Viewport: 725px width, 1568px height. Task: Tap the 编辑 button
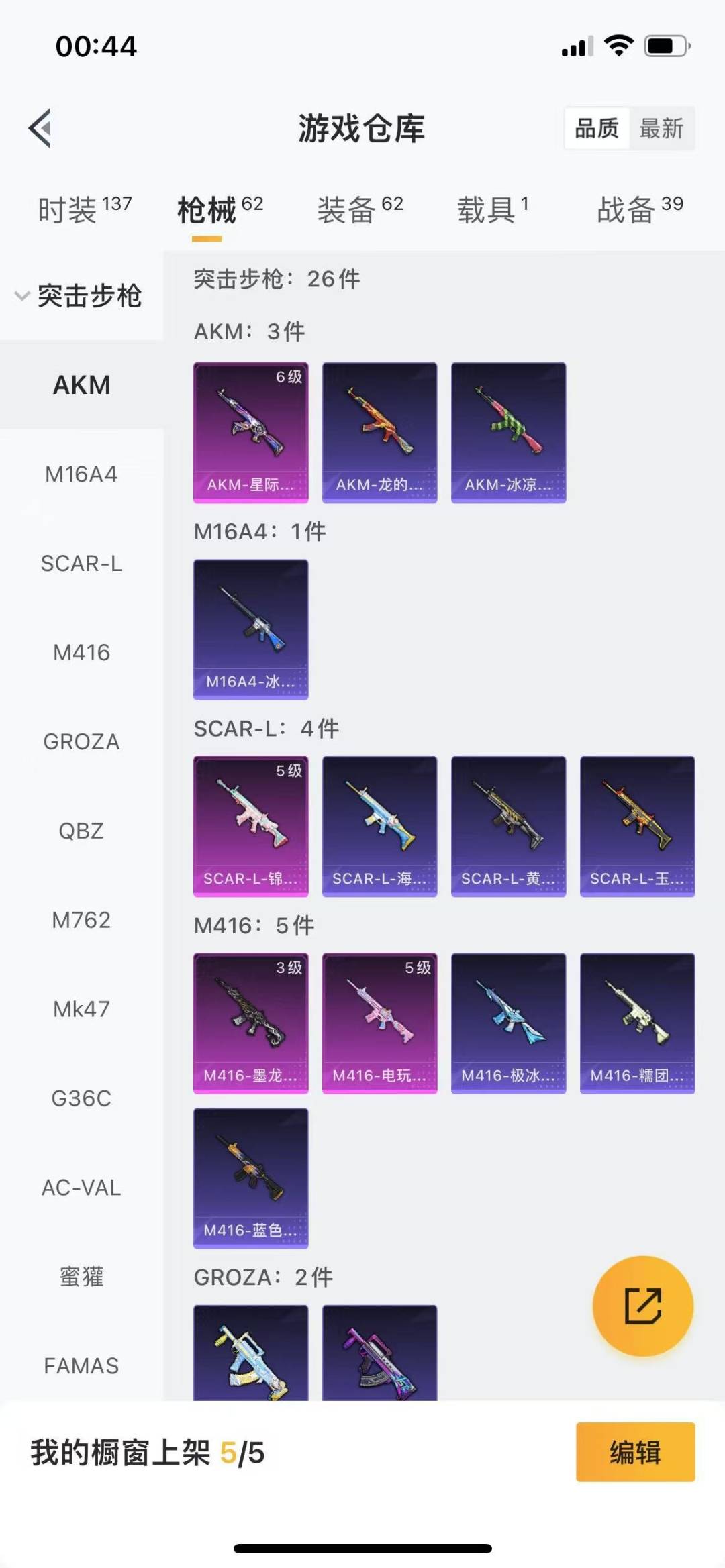coord(635,1452)
